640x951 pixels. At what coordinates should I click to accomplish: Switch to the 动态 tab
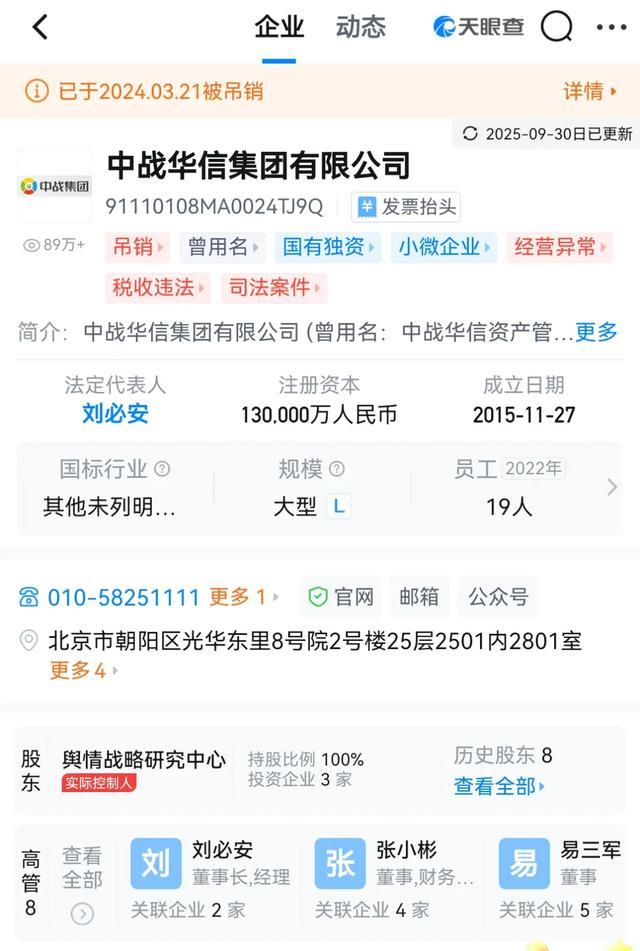pos(361,27)
